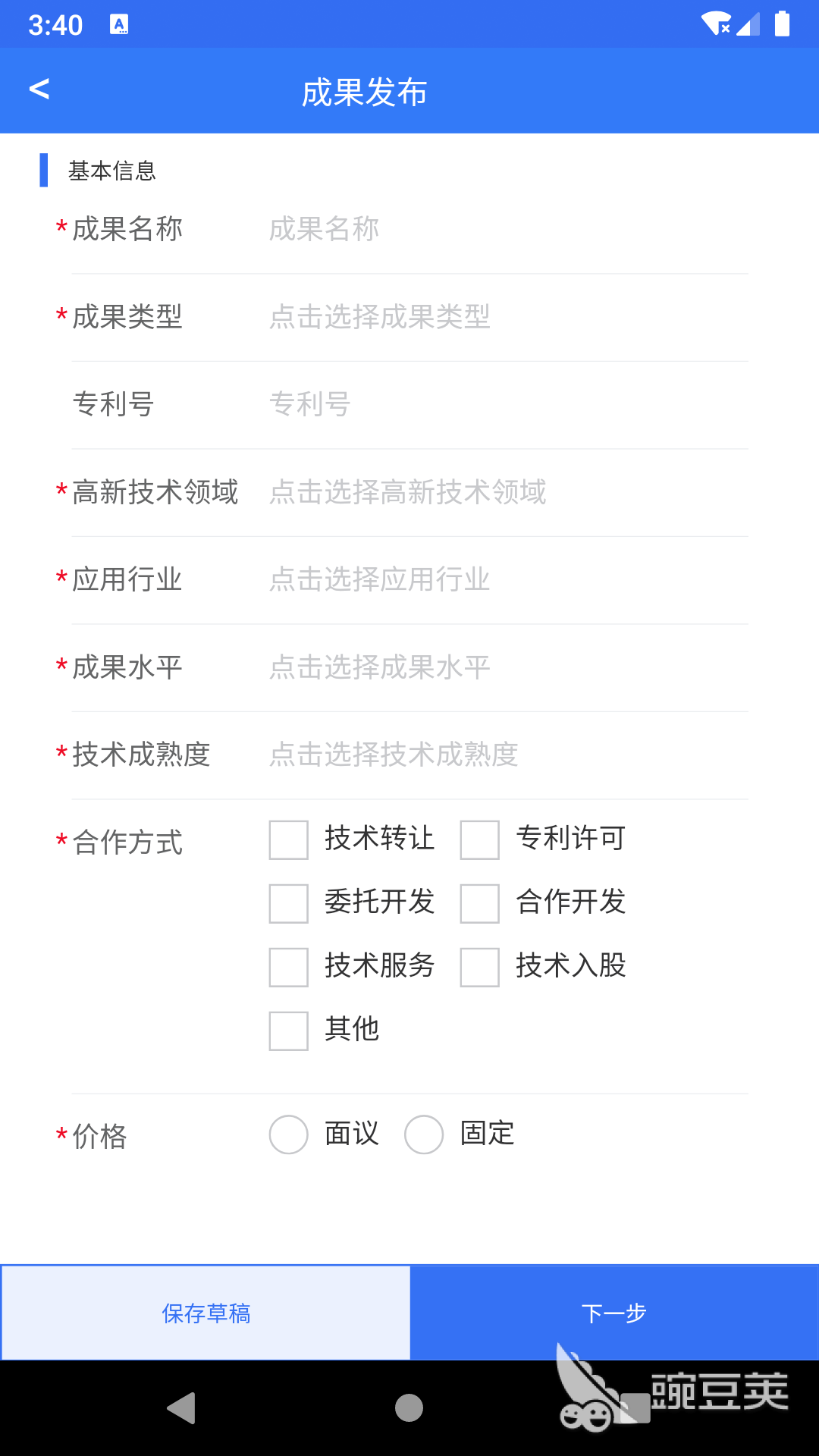This screenshot has width=819, height=1456.
Task: Check the 技术转让 checkbox
Action: [288, 839]
